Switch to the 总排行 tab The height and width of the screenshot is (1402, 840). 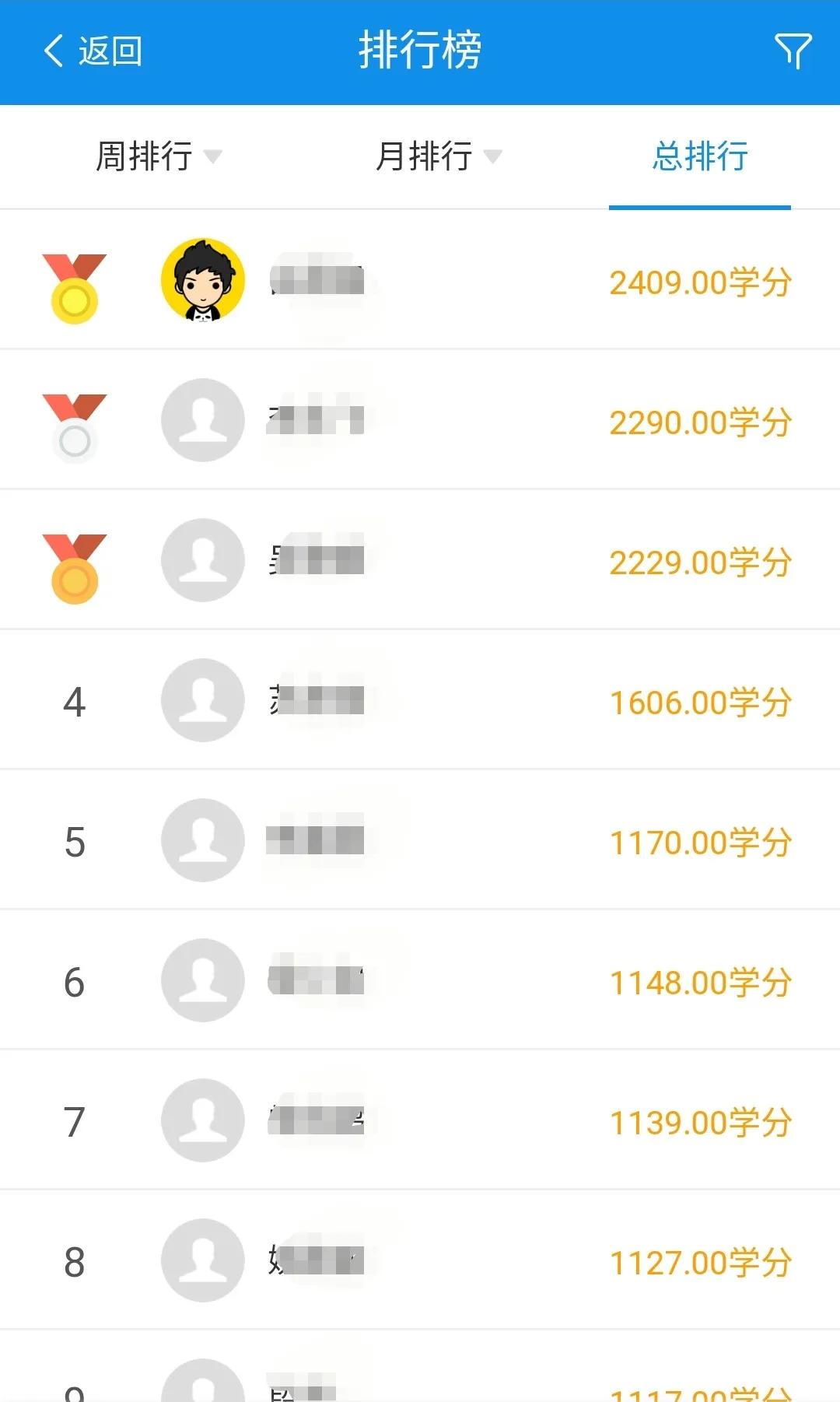[698, 157]
